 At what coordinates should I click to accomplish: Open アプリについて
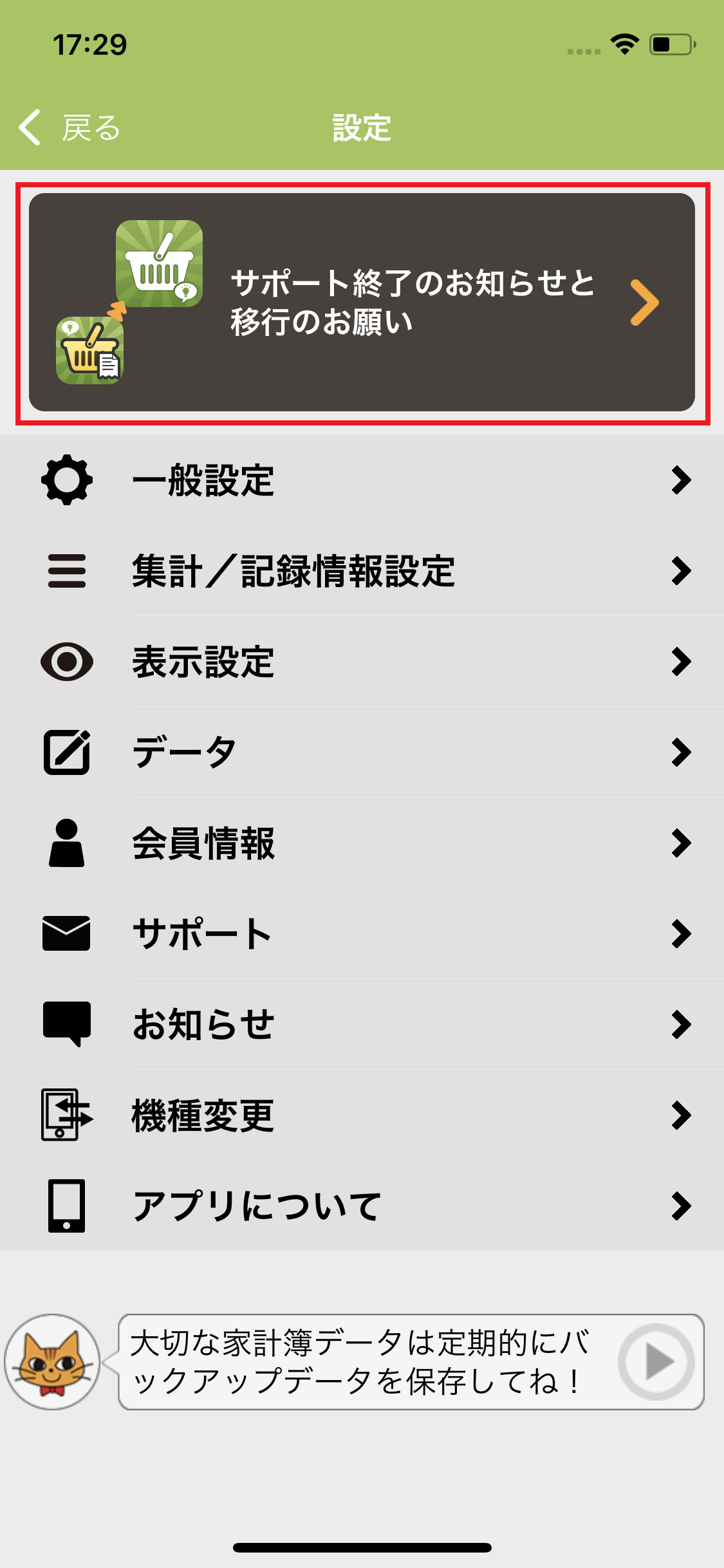(x=362, y=1206)
